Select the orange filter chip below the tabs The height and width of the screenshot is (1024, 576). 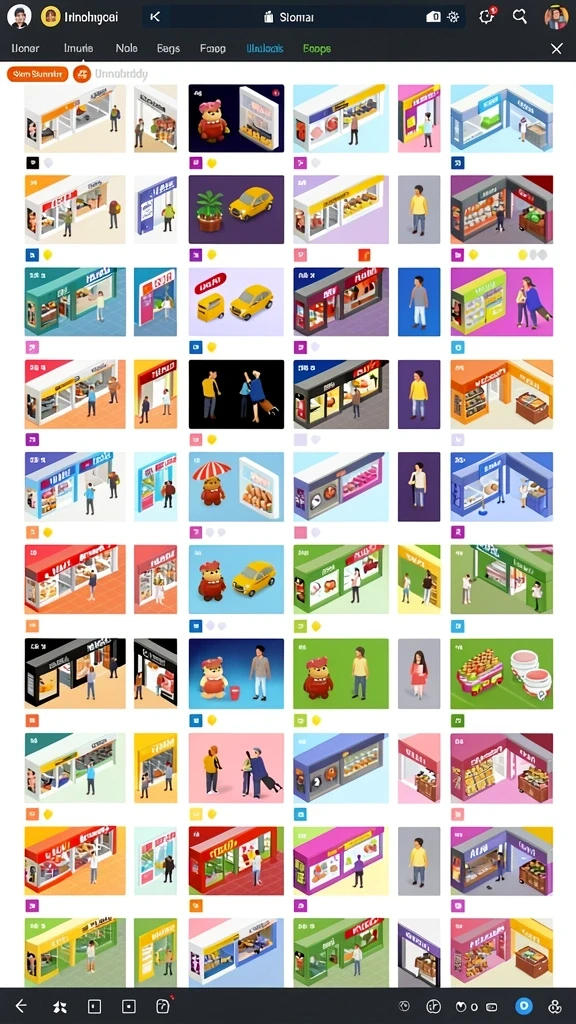coord(37,74)
